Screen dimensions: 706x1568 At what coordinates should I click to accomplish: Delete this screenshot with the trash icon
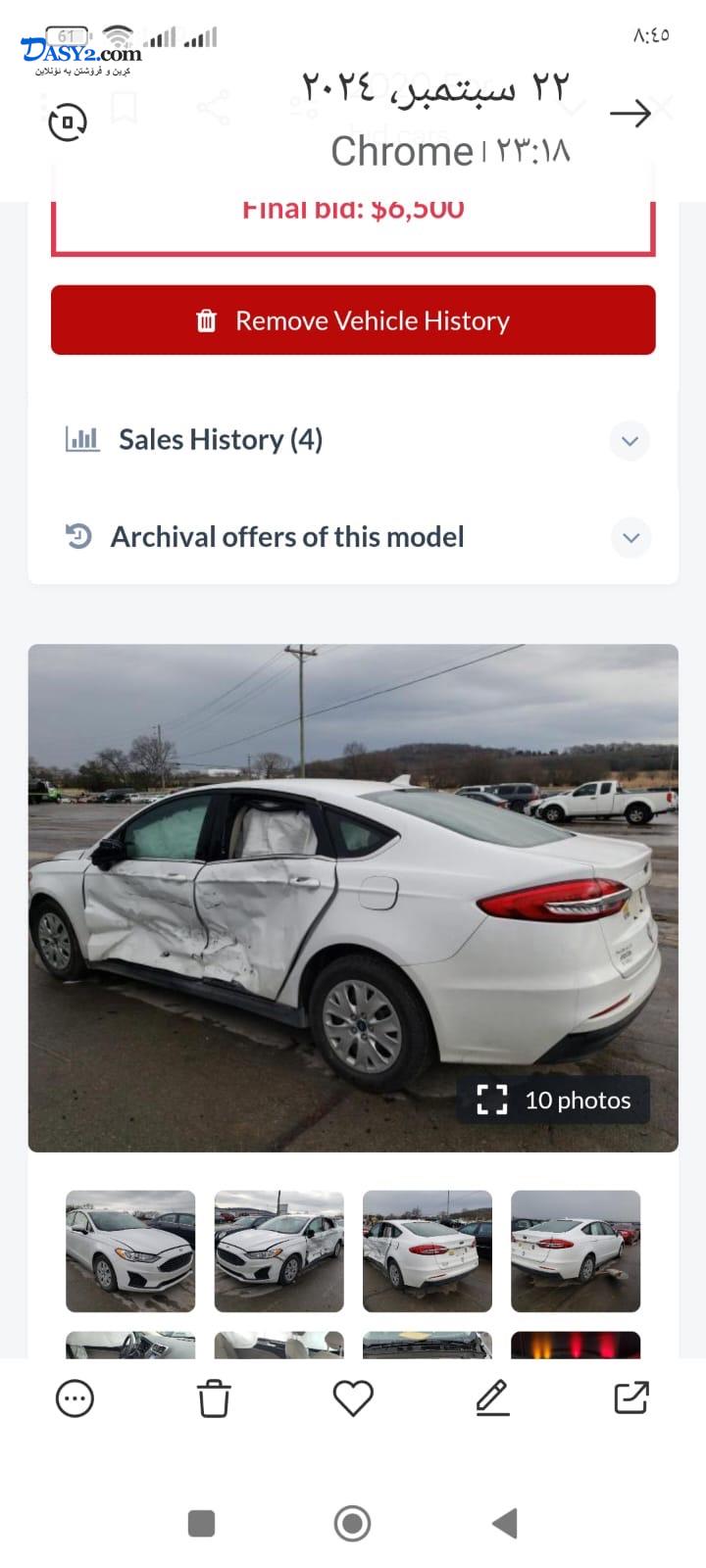pyautogui.click(x=214, y=1398)
